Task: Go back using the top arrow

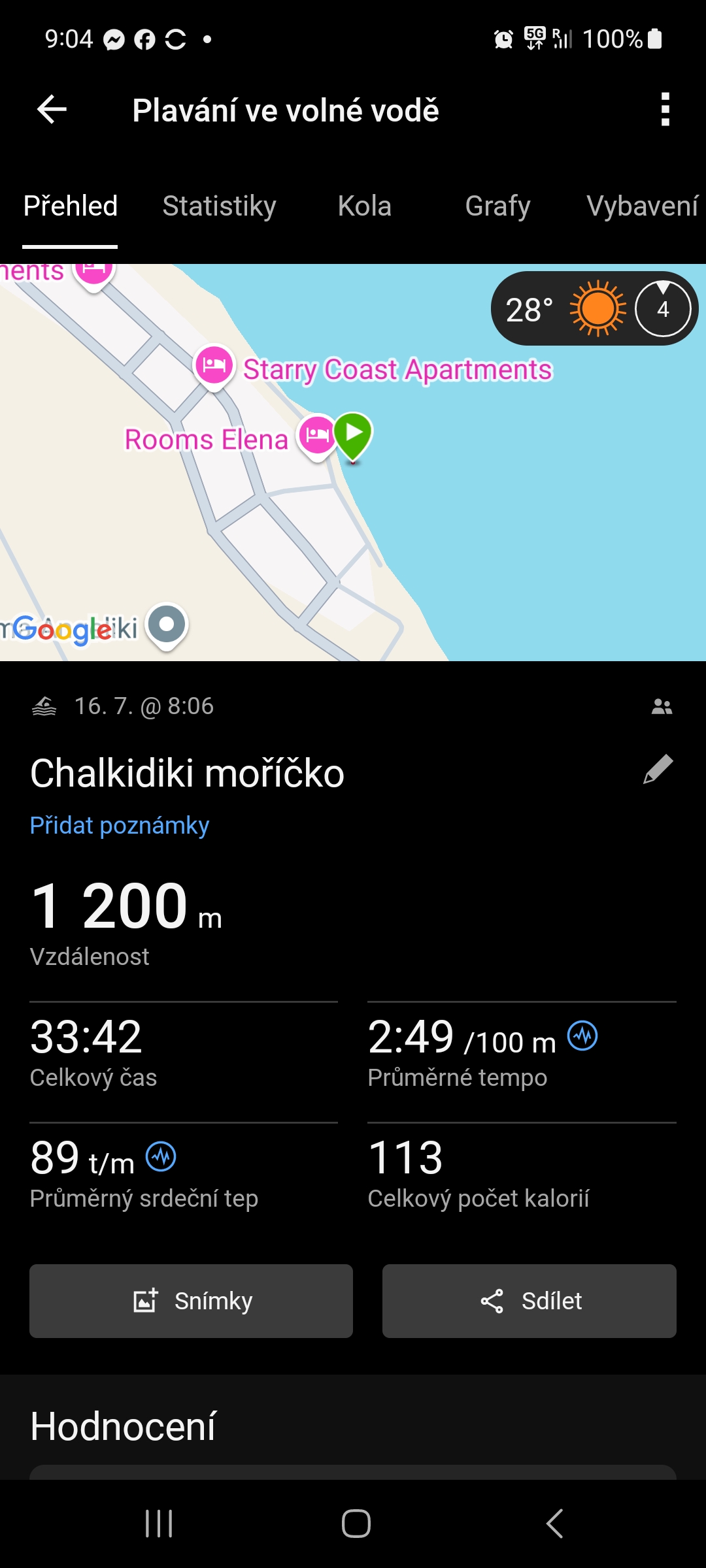Action: coord(52,109)
